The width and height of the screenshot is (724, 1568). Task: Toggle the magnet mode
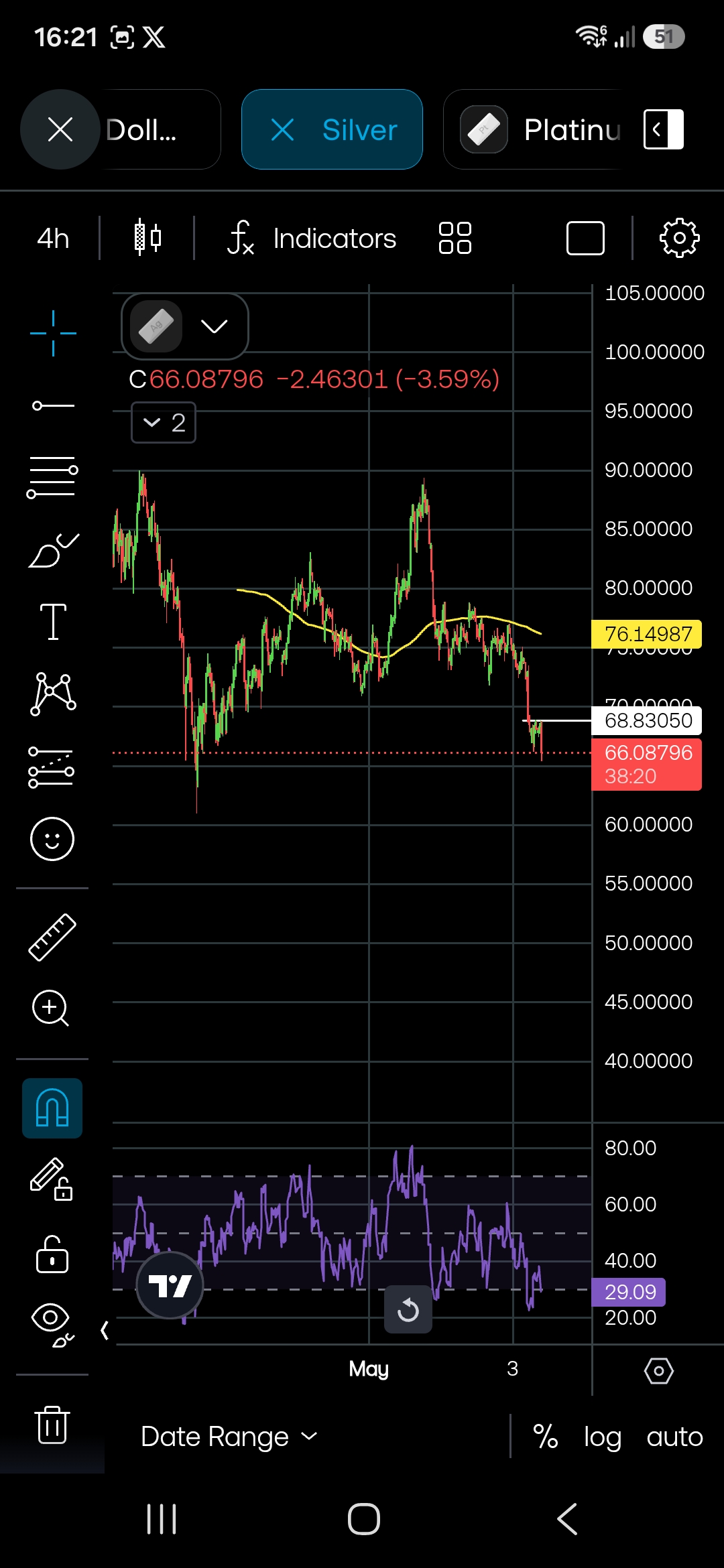pos(52,1108)
